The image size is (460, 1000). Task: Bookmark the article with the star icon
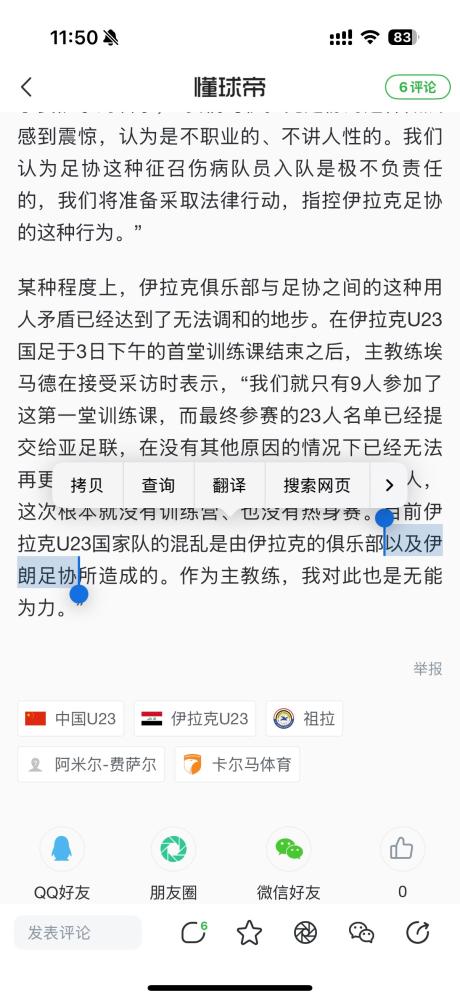click(249, 932)
